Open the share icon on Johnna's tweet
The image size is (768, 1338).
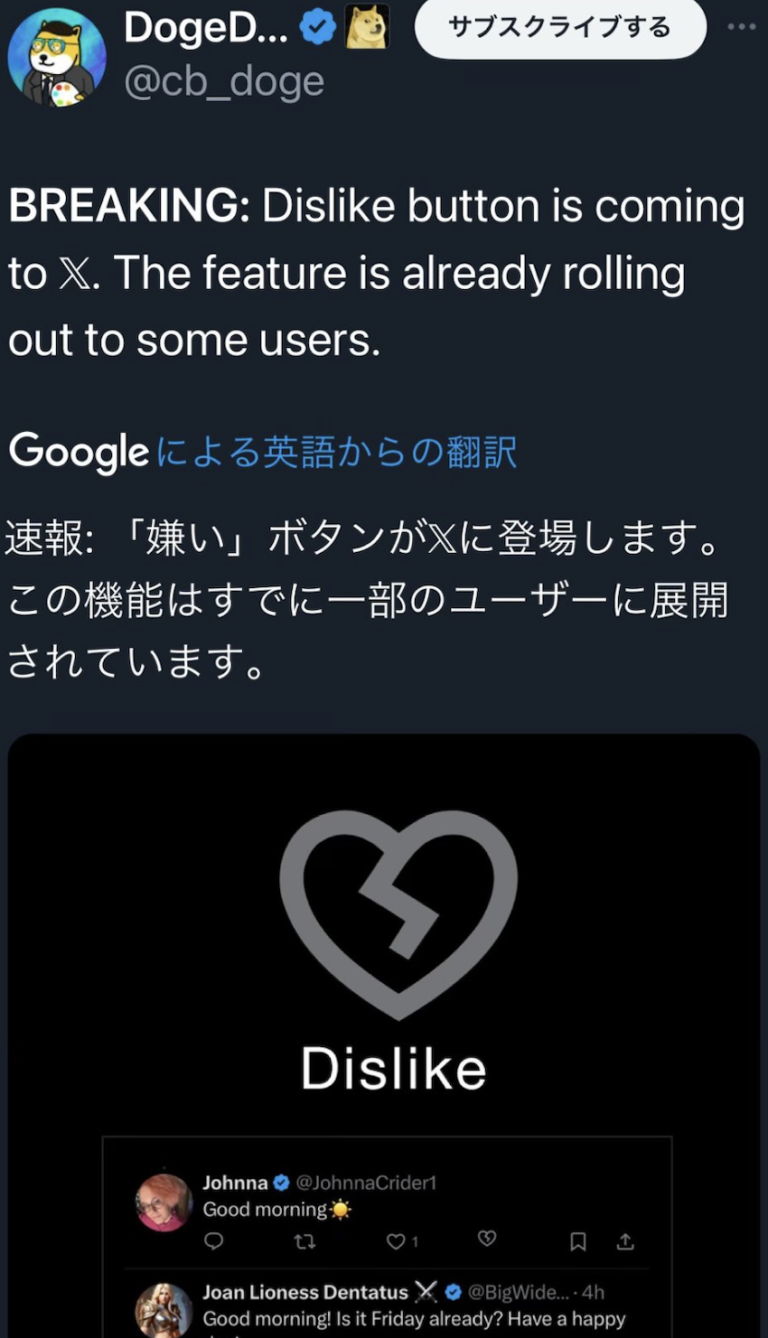coord(625,1239)
